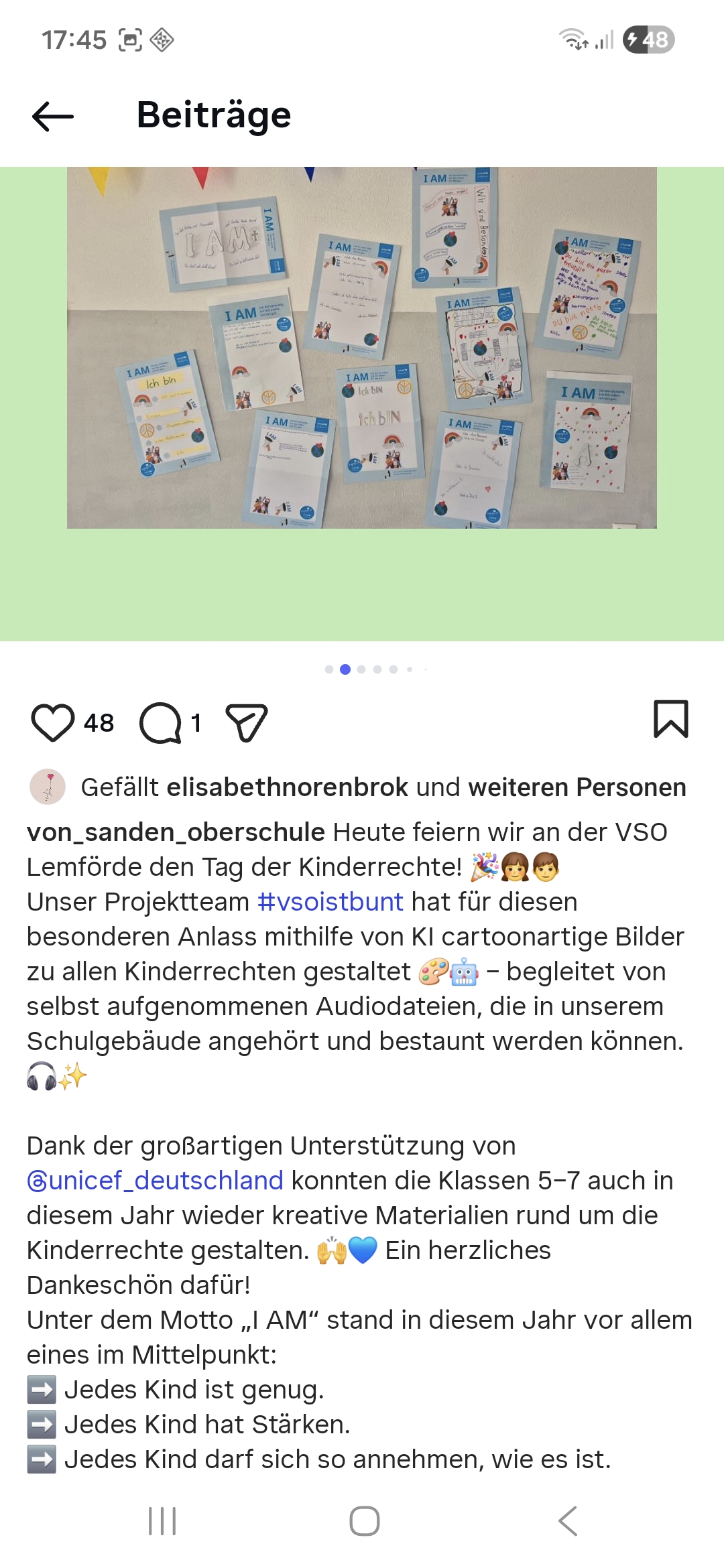Open the @unicef_deutschland profile mention
Viewport: 724px width, 1568px height.
155,1181
